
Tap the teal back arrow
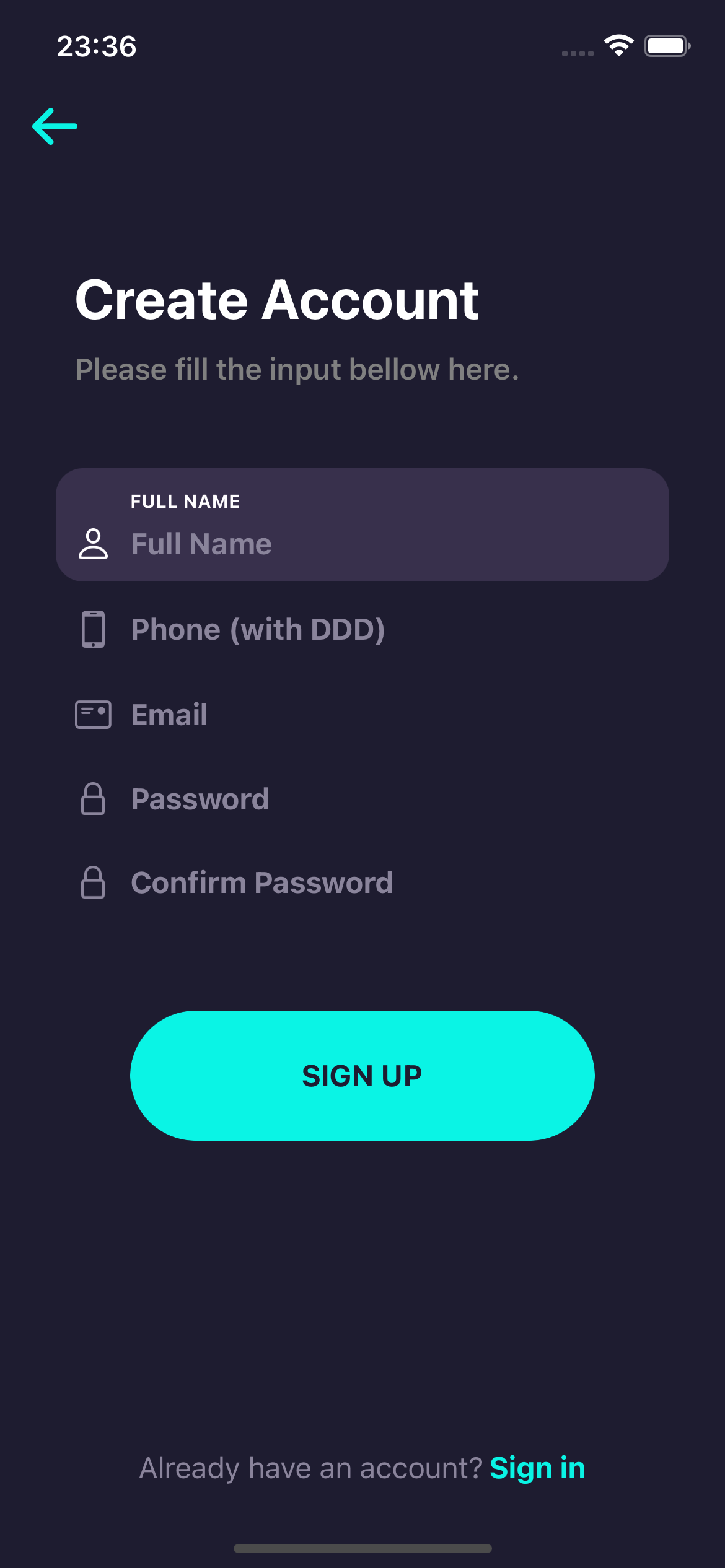coord(55,127)
